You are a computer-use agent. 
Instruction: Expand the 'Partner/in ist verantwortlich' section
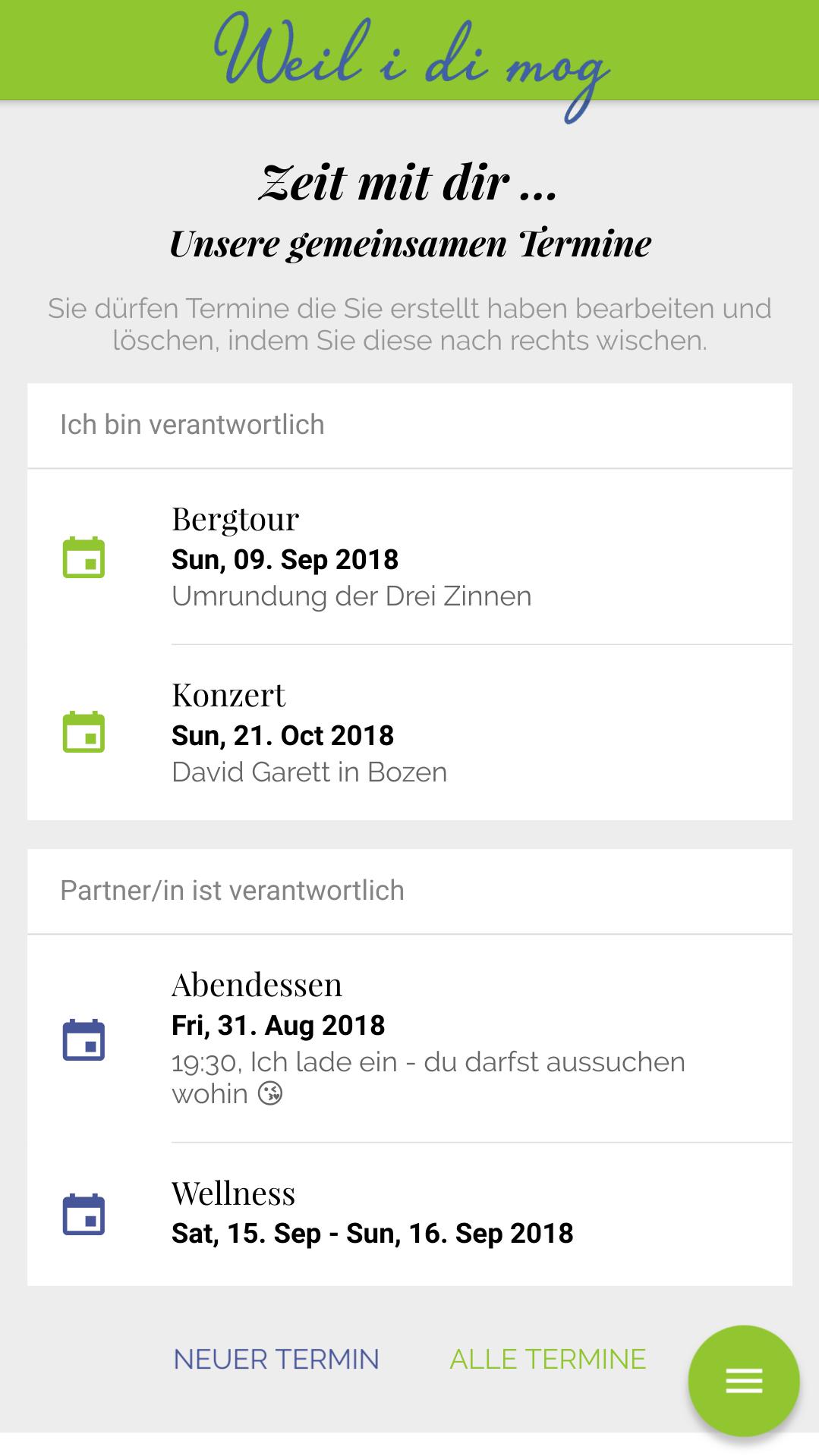233,891
